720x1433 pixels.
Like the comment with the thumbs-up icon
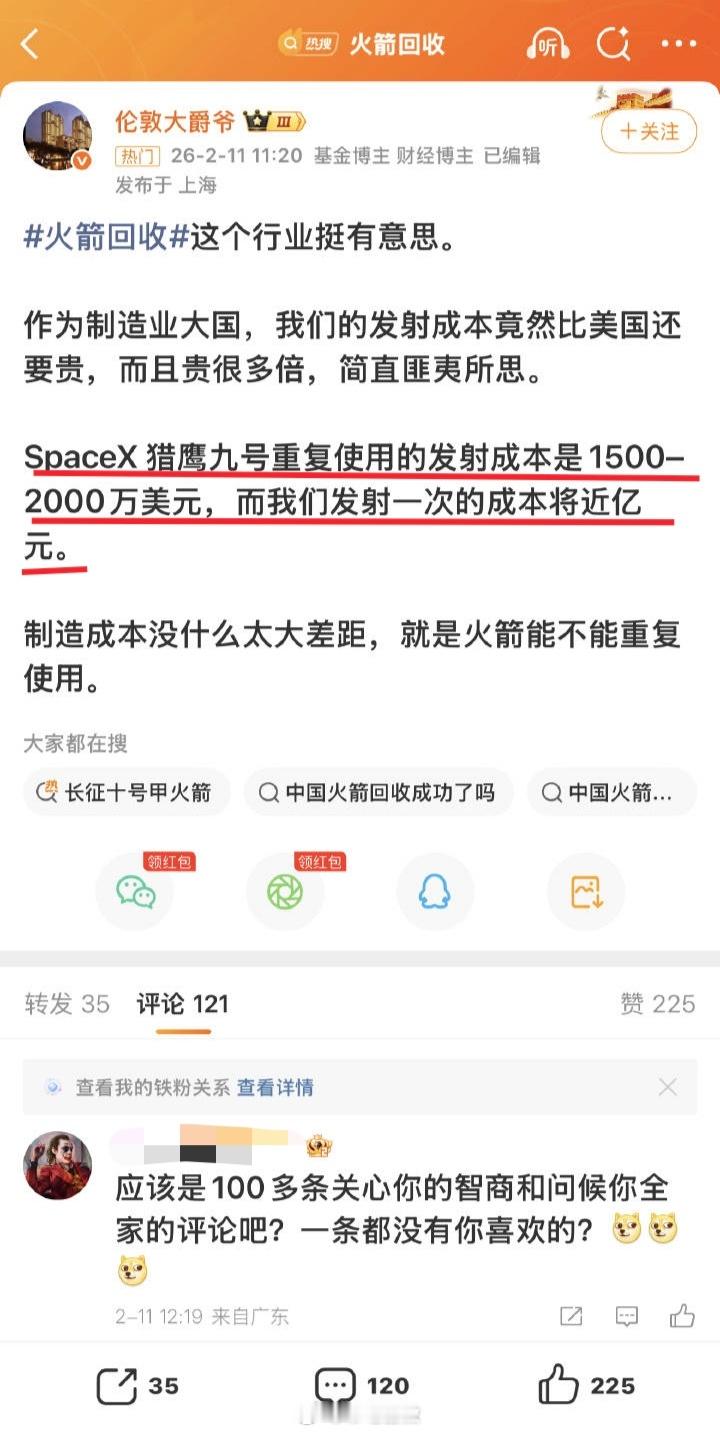point(681,1318)
